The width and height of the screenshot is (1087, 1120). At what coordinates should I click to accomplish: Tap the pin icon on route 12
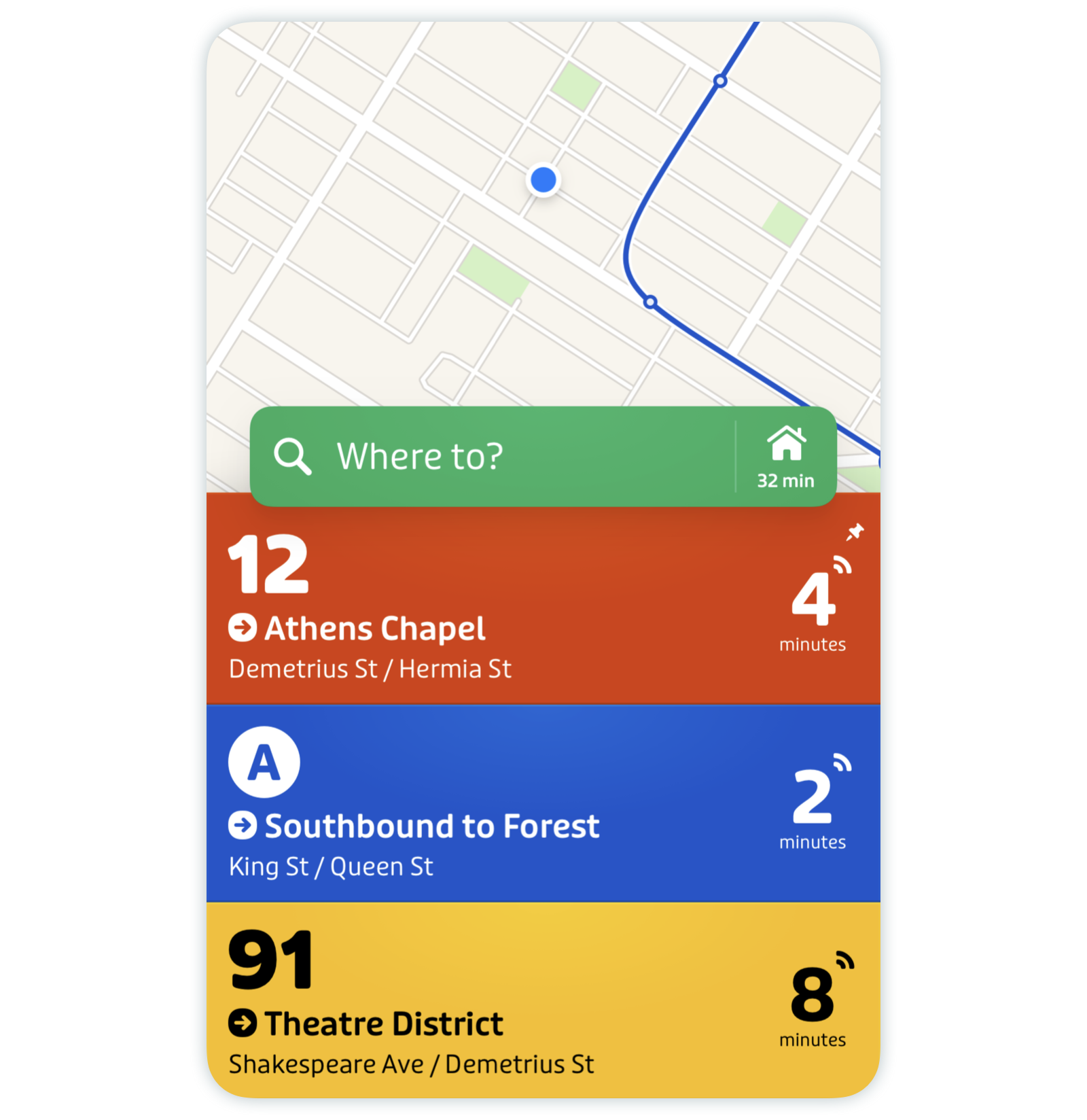coord(855,531)
